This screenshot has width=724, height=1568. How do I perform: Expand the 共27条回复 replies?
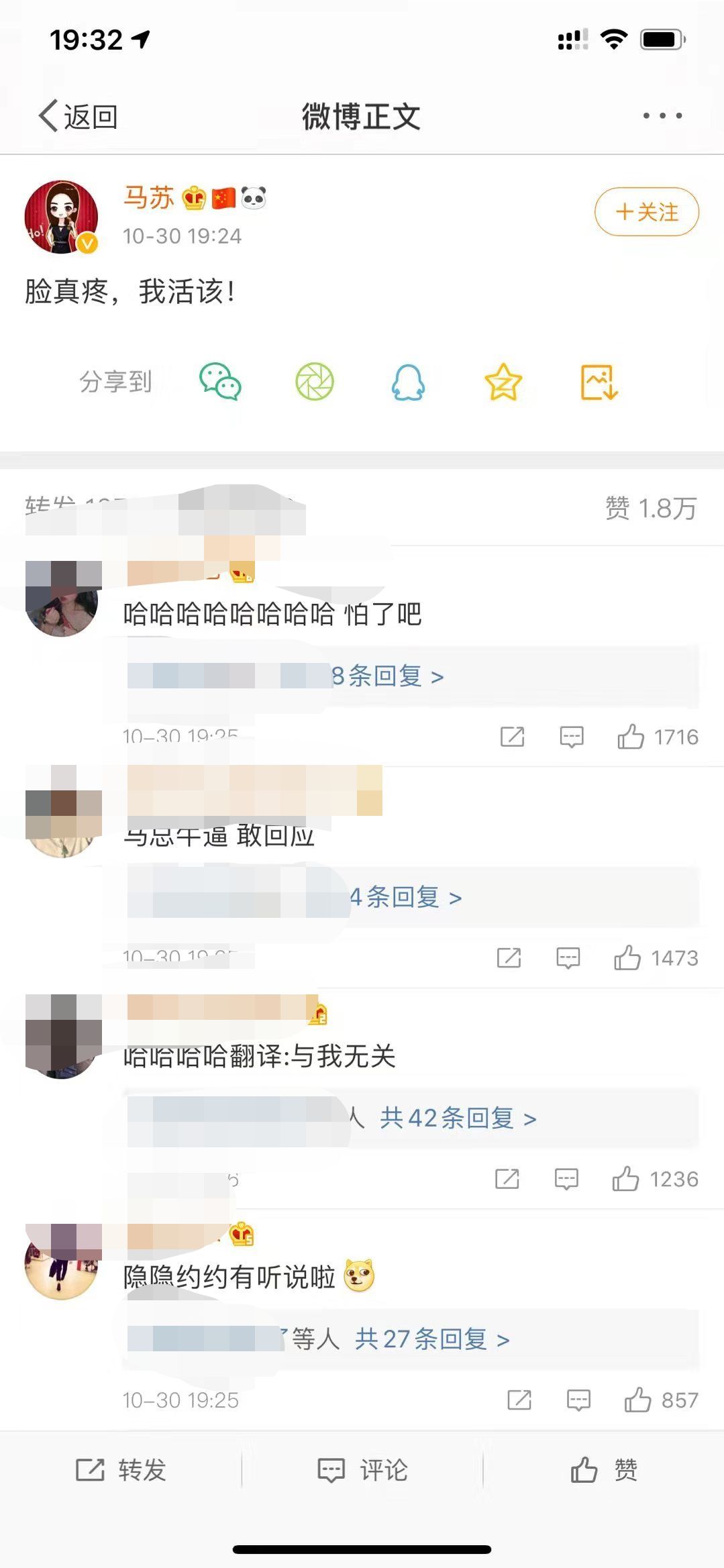coord(432,1339)
